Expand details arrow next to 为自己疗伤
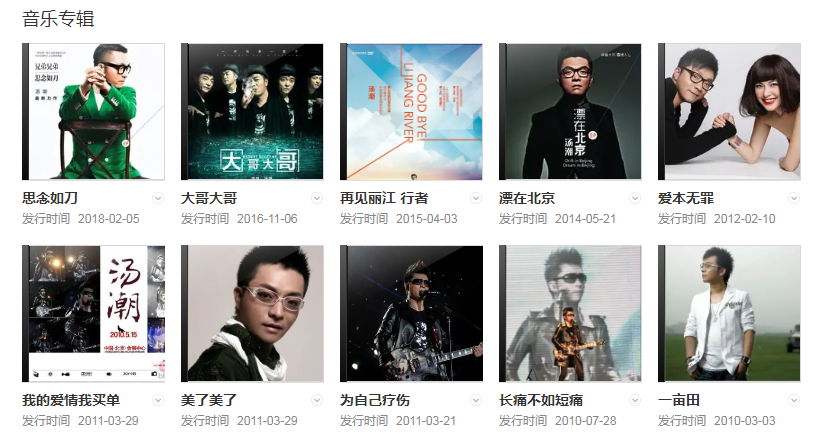This screenshot has height=439, width=825. 476,400
